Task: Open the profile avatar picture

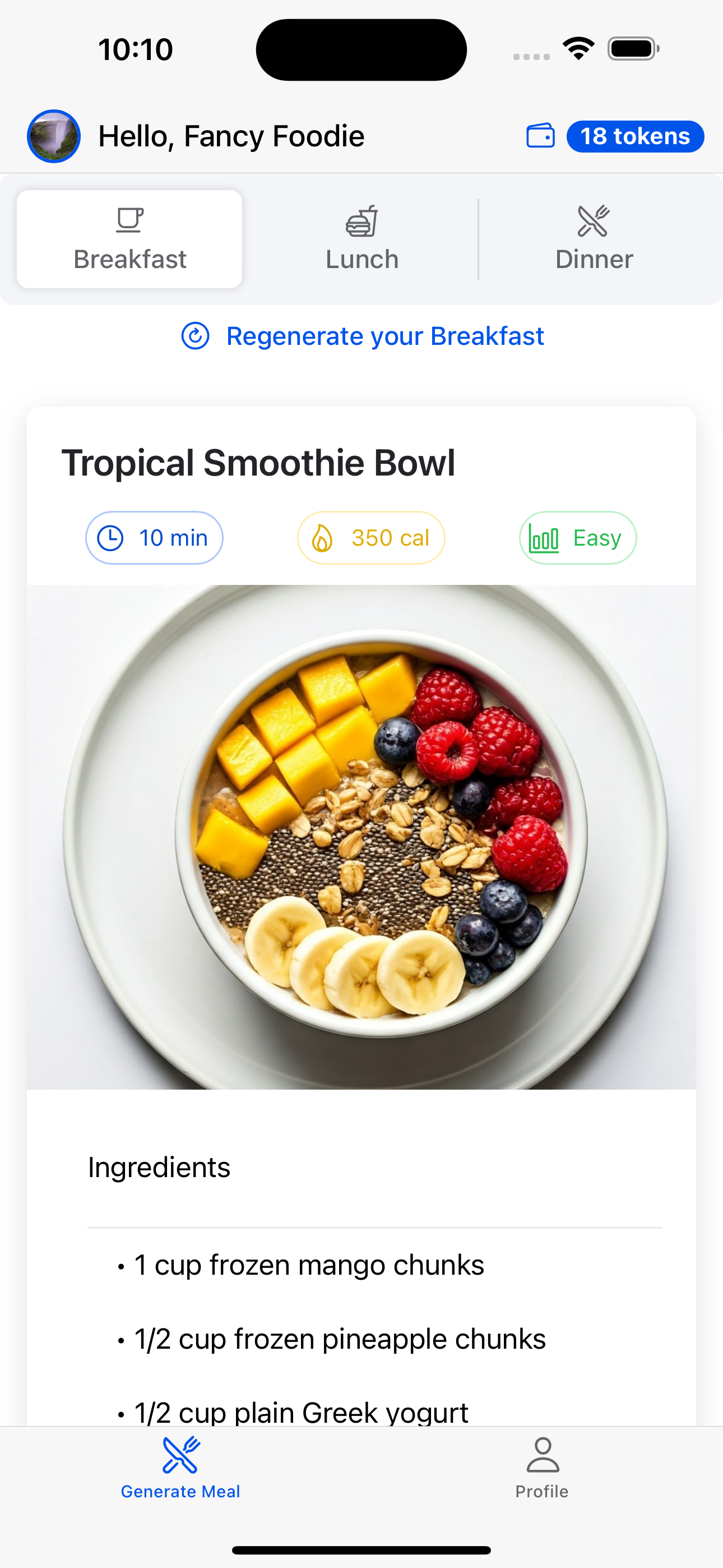Action: tap(54, 136)
